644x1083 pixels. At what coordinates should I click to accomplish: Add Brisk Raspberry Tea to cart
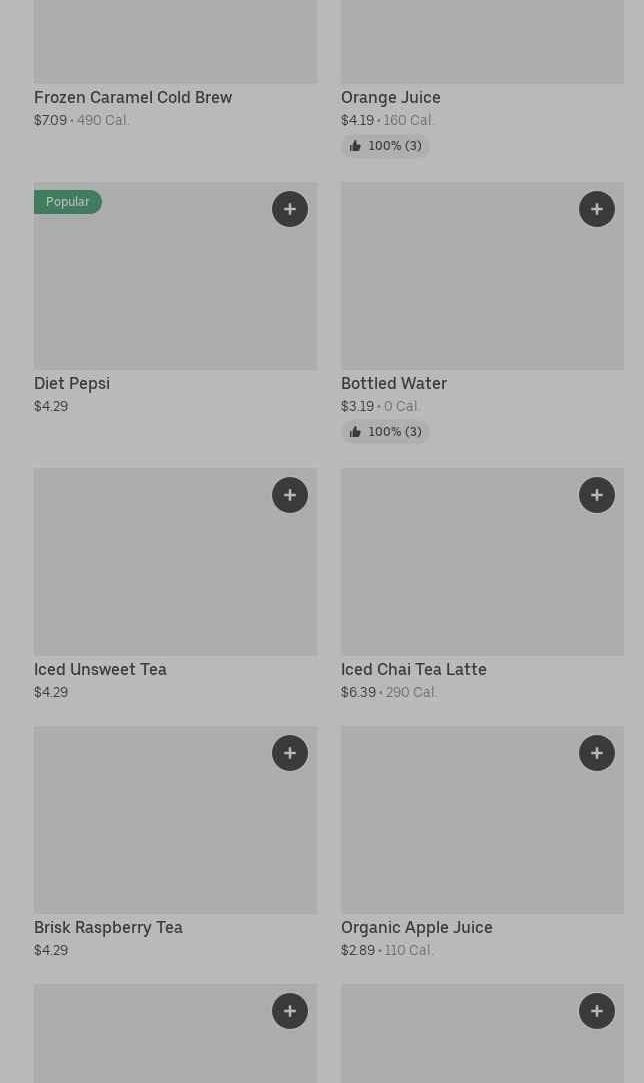(290, 753)
